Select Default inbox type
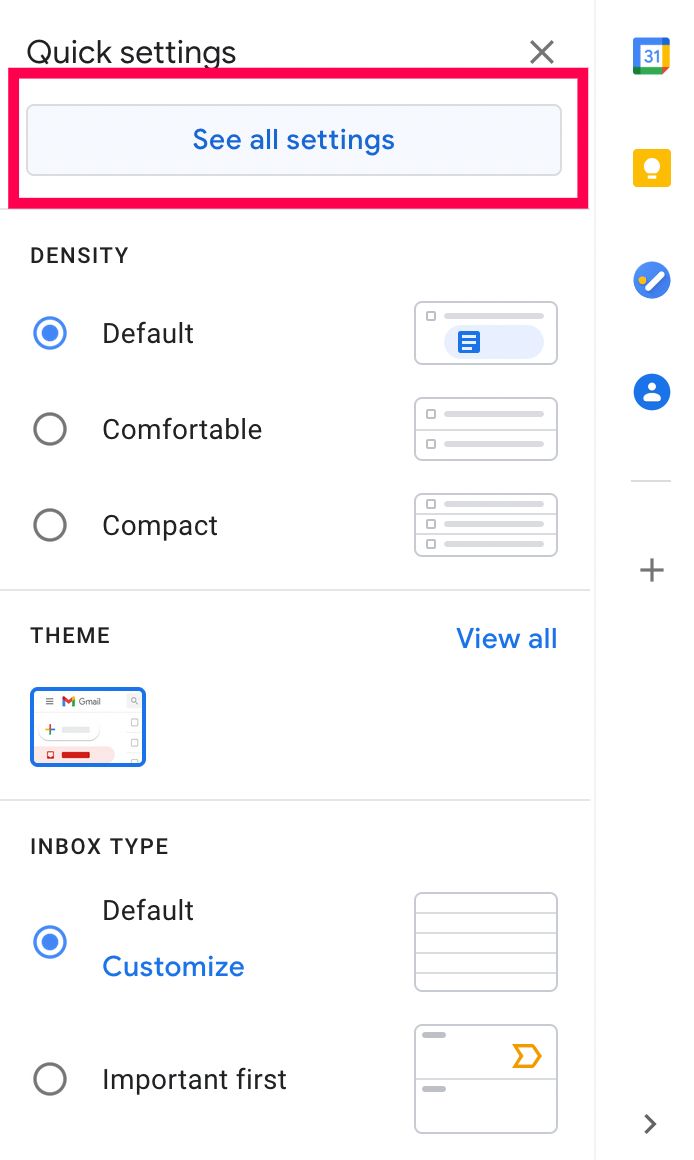694x1160 pixels. 50,941
